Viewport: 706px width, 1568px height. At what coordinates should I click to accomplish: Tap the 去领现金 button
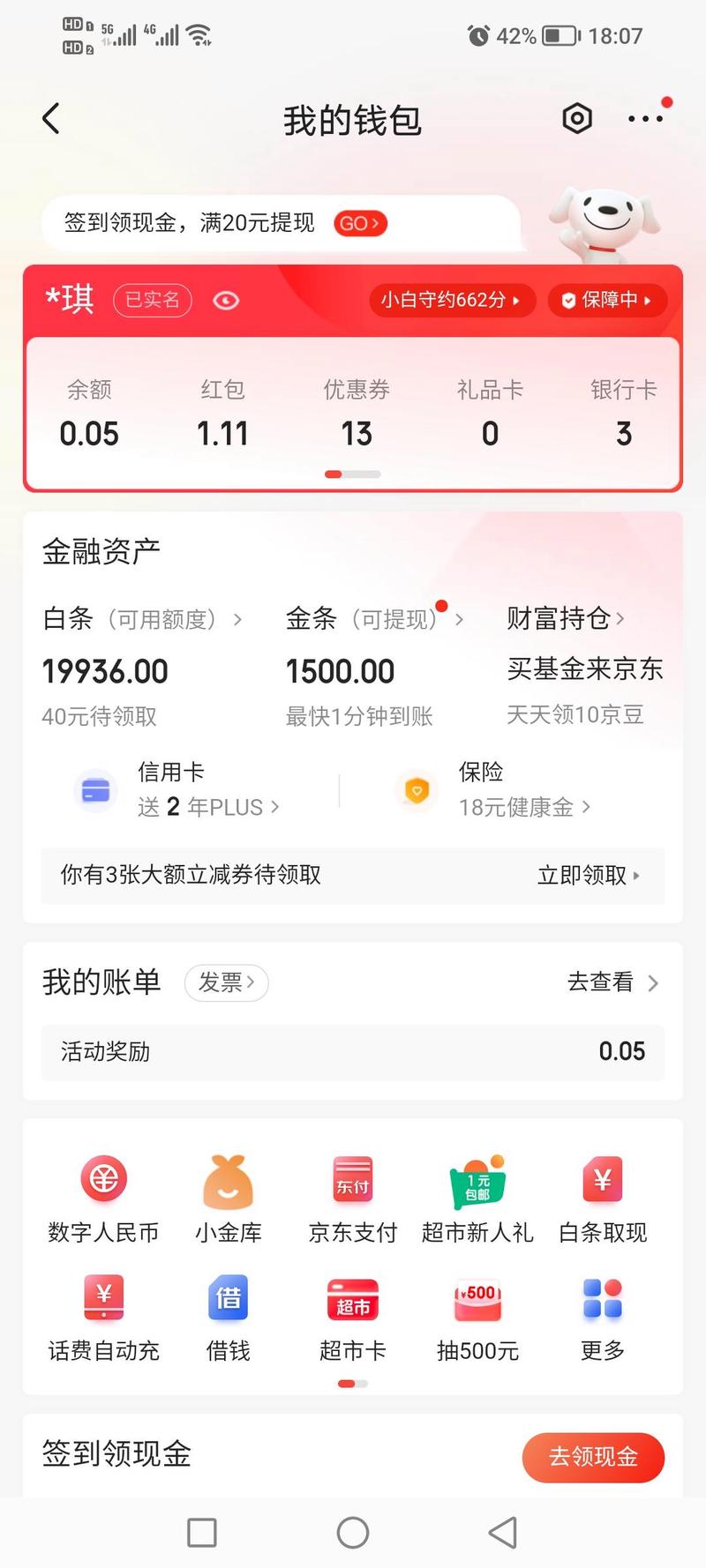click(593, 1458)
